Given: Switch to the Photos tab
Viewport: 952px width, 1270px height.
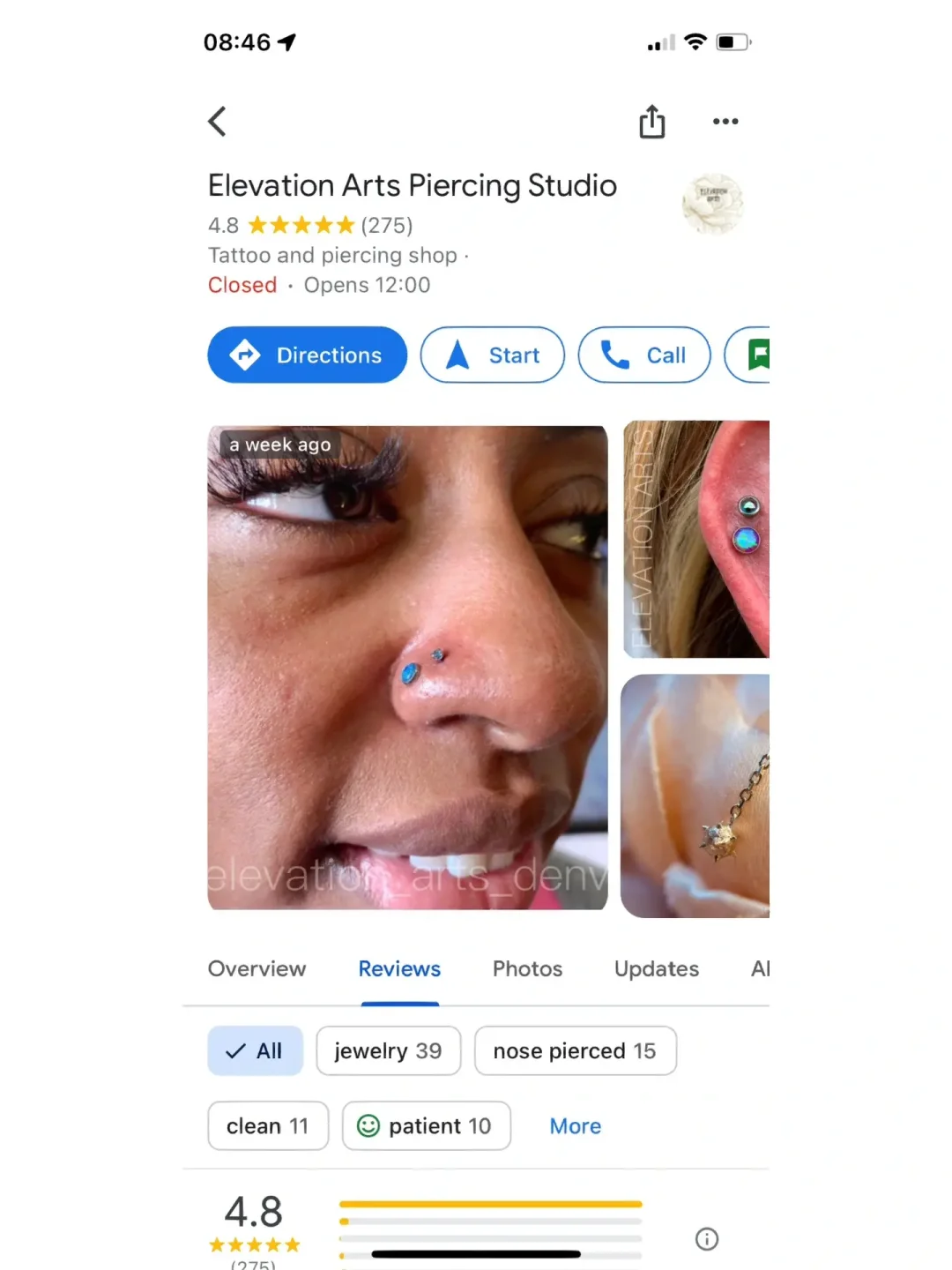Looking at the screenshot, I should 526,968.
